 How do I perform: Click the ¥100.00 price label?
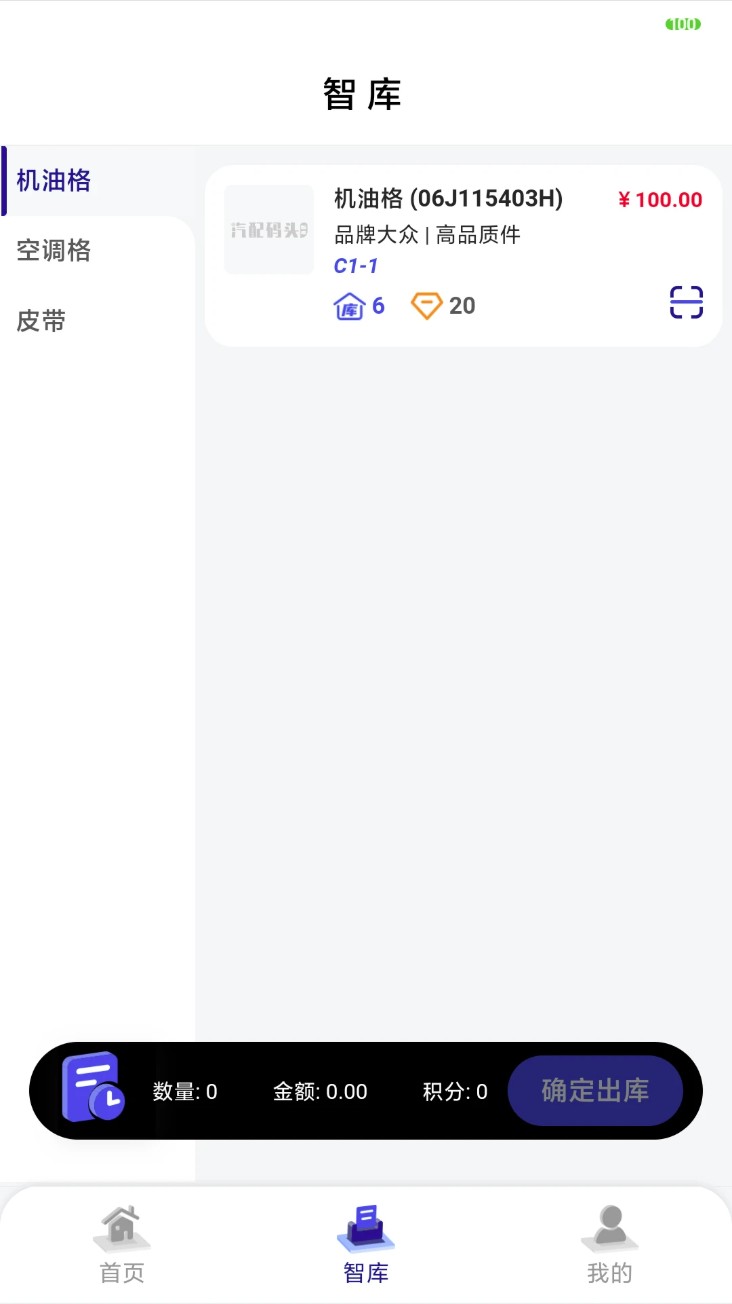(x=659, y=199)
